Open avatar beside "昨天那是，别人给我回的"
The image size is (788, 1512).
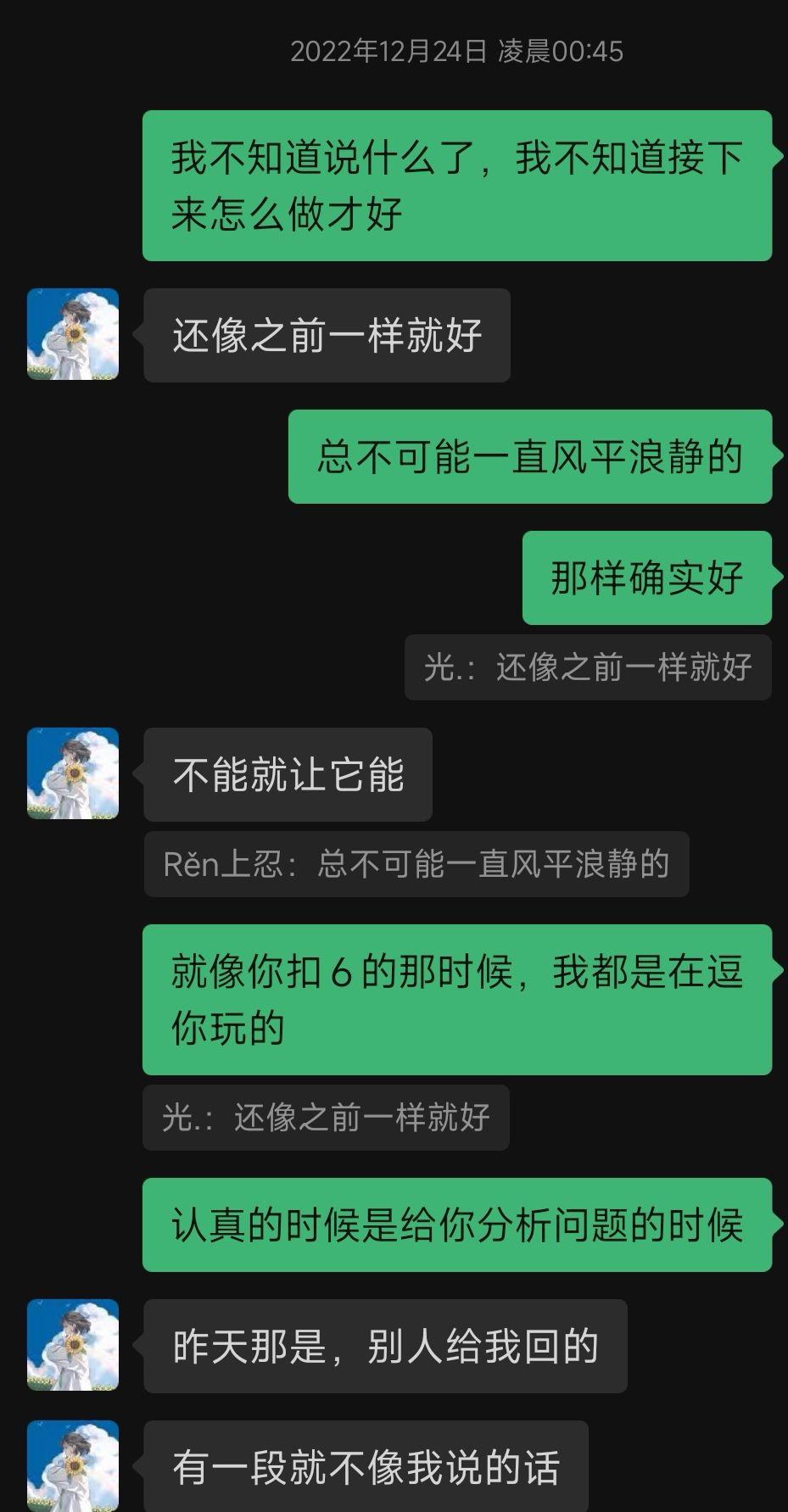click(x=73, y=1345)
